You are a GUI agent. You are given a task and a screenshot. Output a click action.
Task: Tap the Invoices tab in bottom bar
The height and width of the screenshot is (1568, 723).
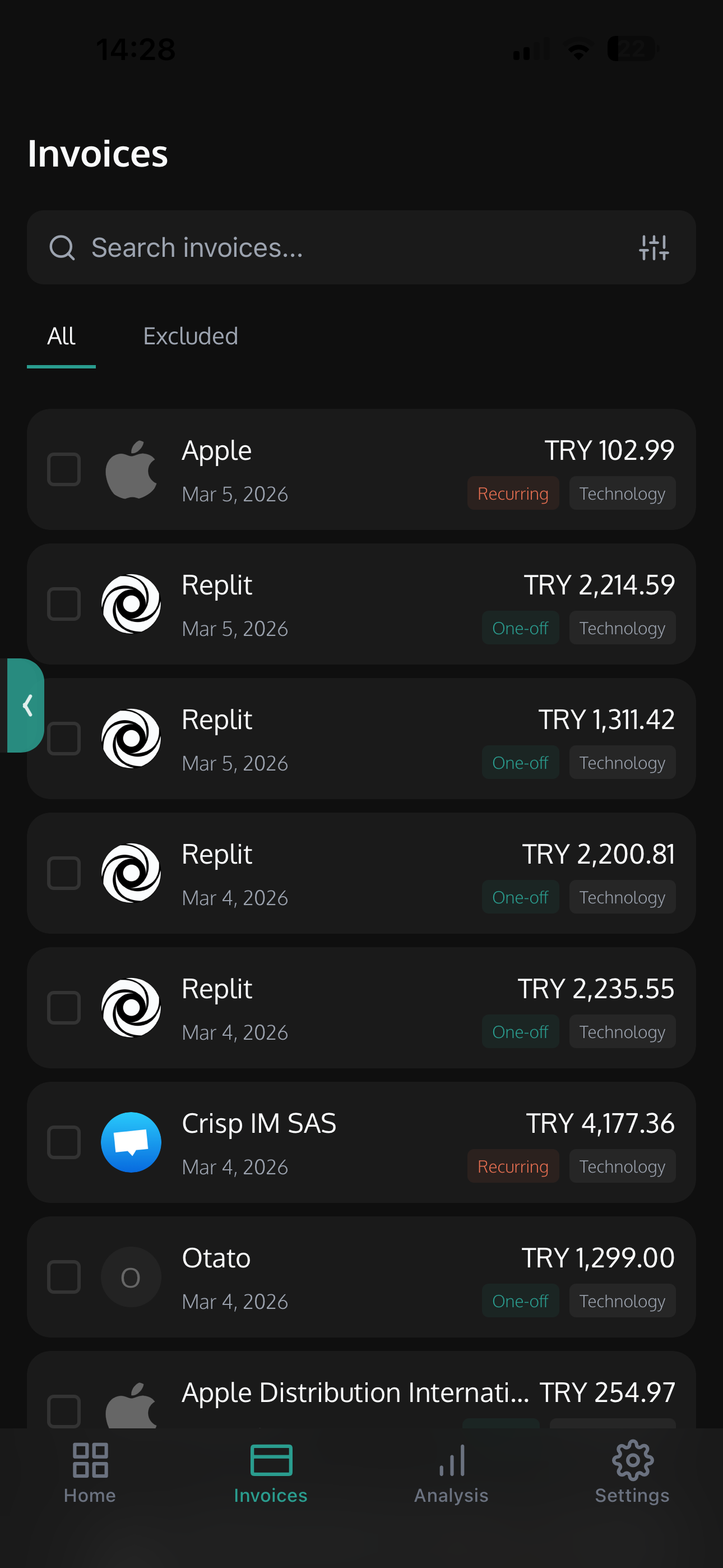coord(271,1472)
